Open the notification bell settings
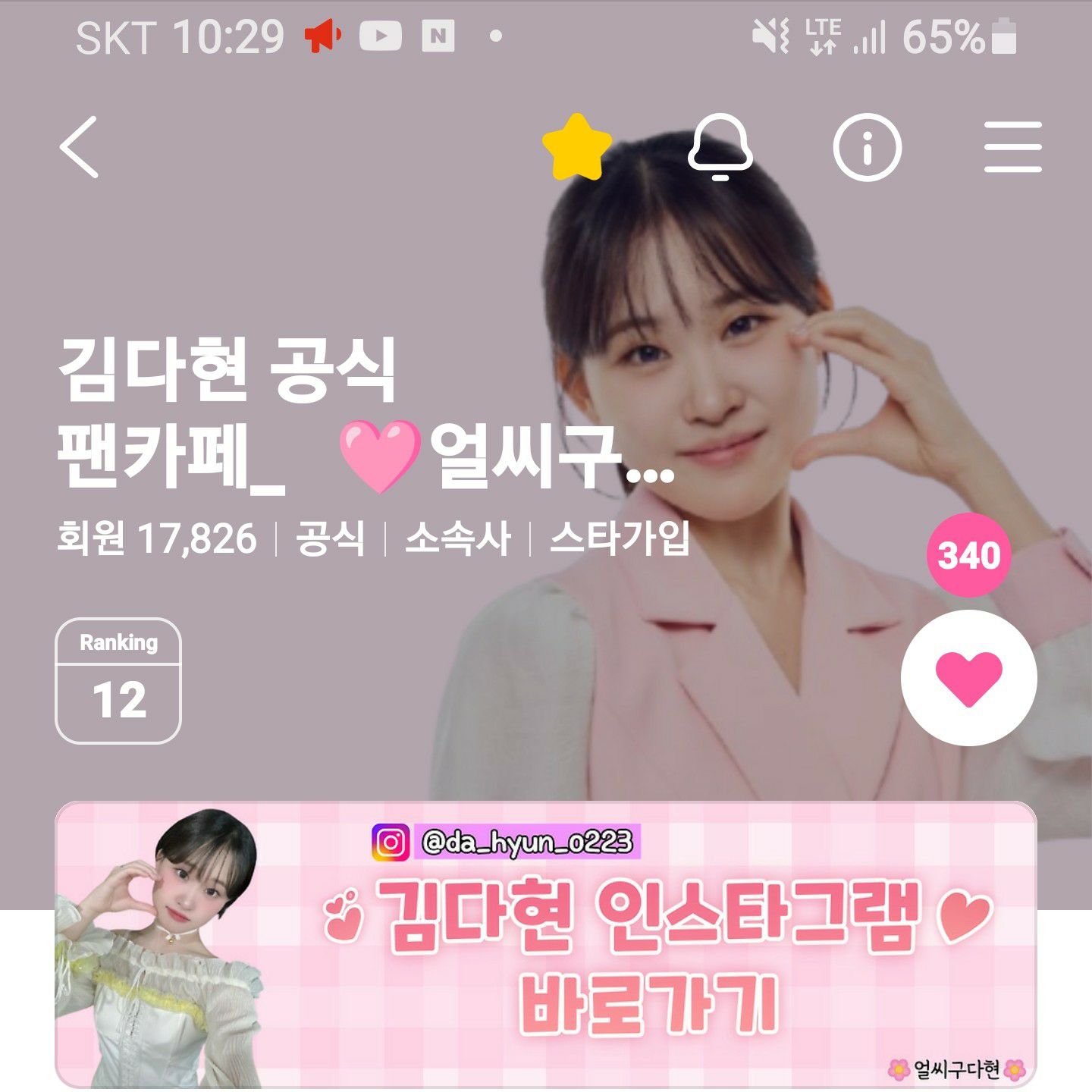Image resolution: width=1092 pixels, height=1092 pixels. click(720, 147)
